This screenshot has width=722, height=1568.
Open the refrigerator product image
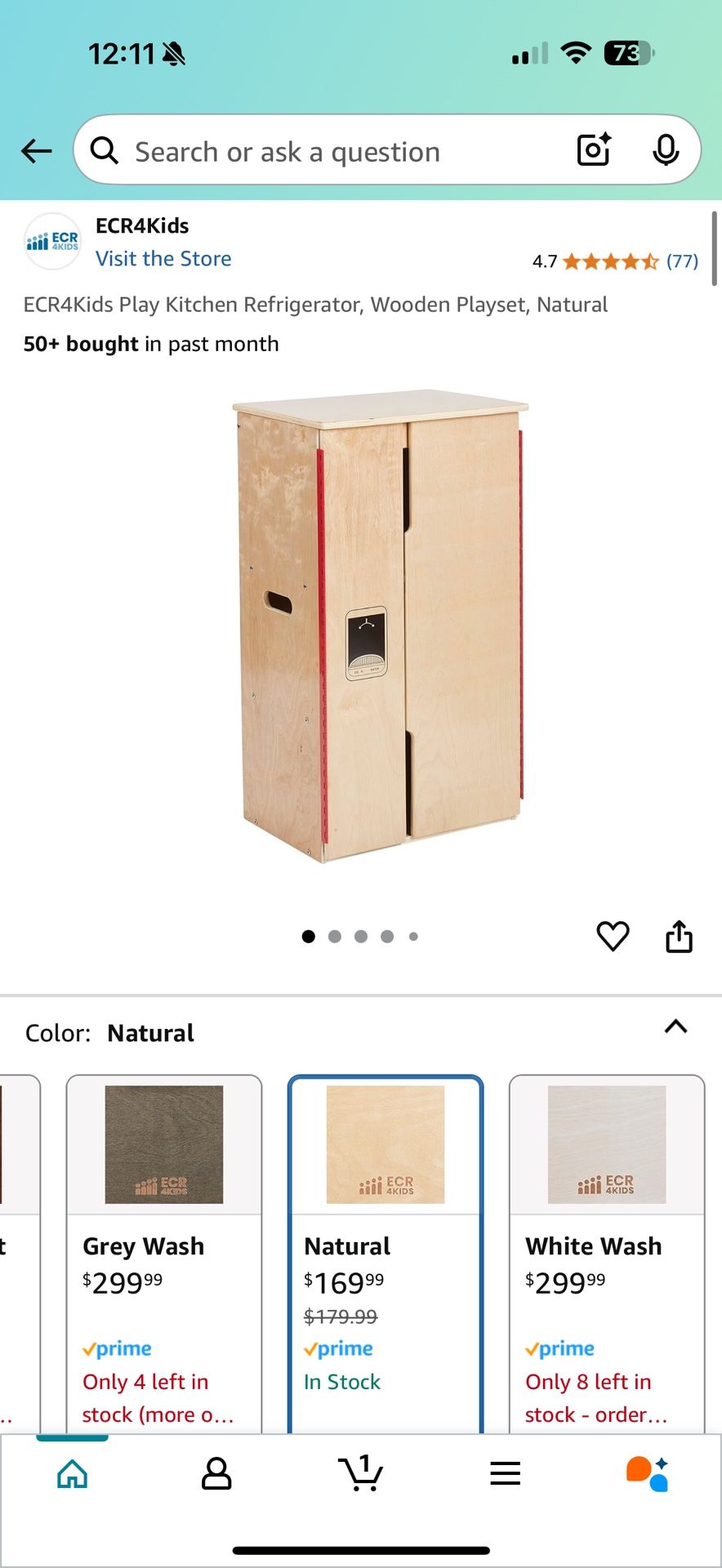(x=381, y=626)
